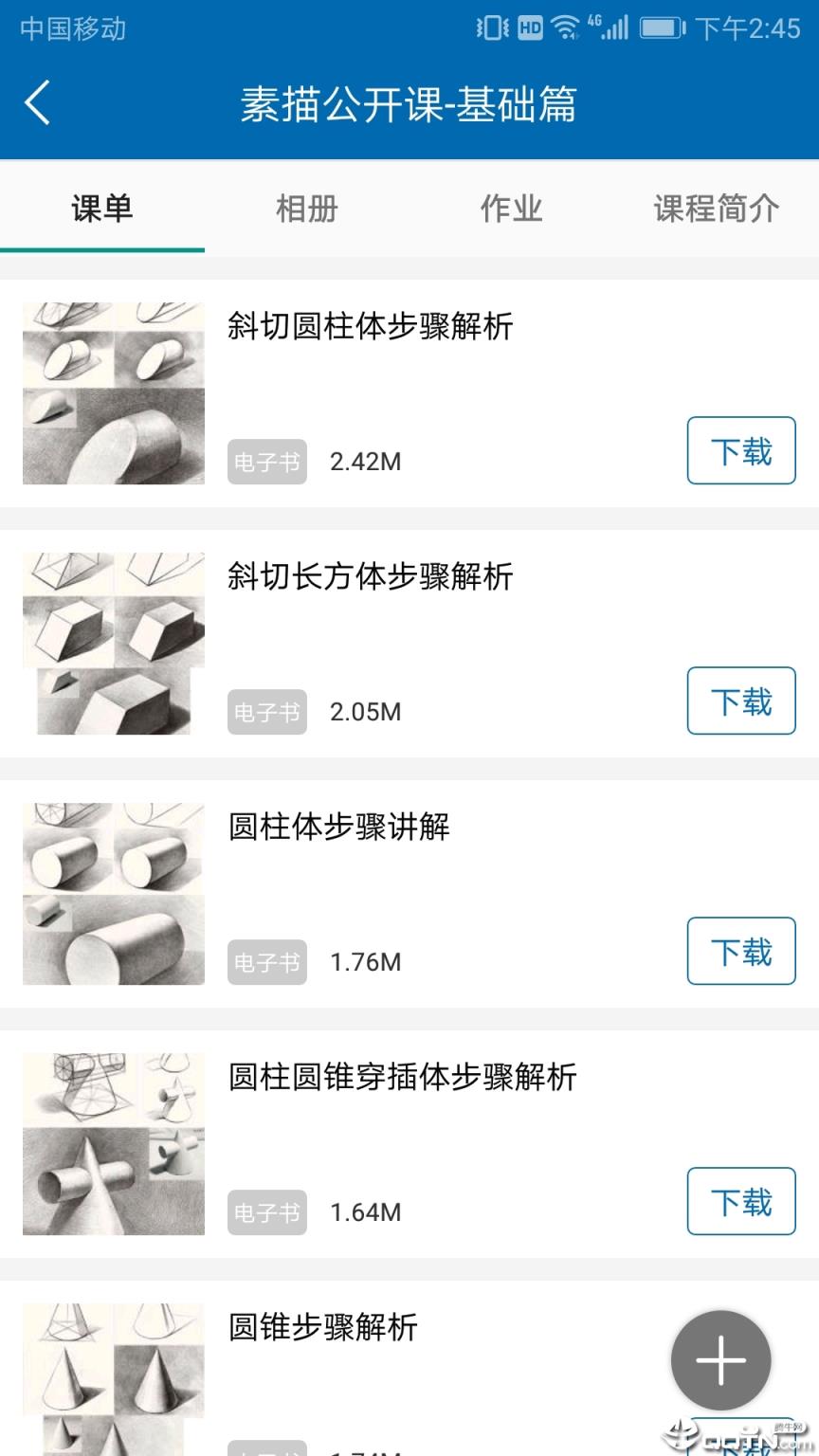Select the currently active 课单 tab
The width and height of the screenshot is (819, 1456).
point(100,209)
